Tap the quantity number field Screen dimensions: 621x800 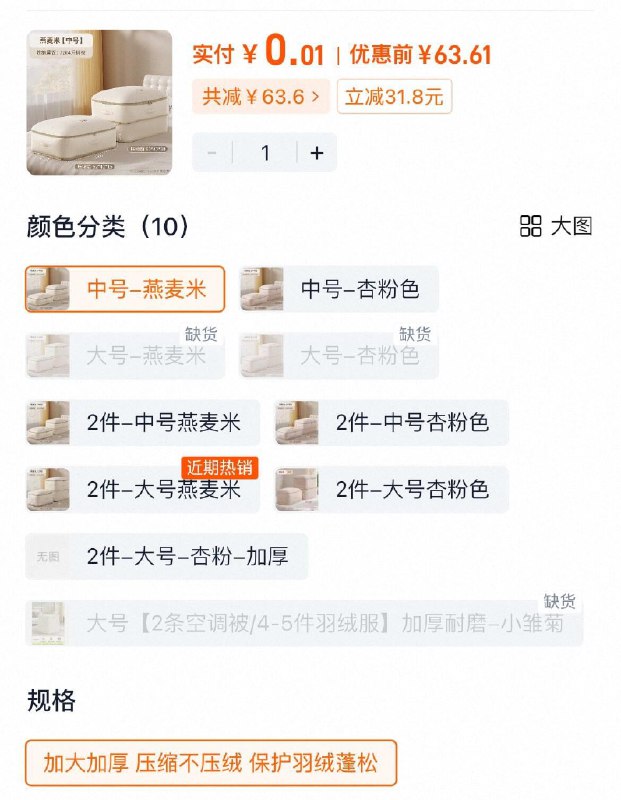click(265, 153)
